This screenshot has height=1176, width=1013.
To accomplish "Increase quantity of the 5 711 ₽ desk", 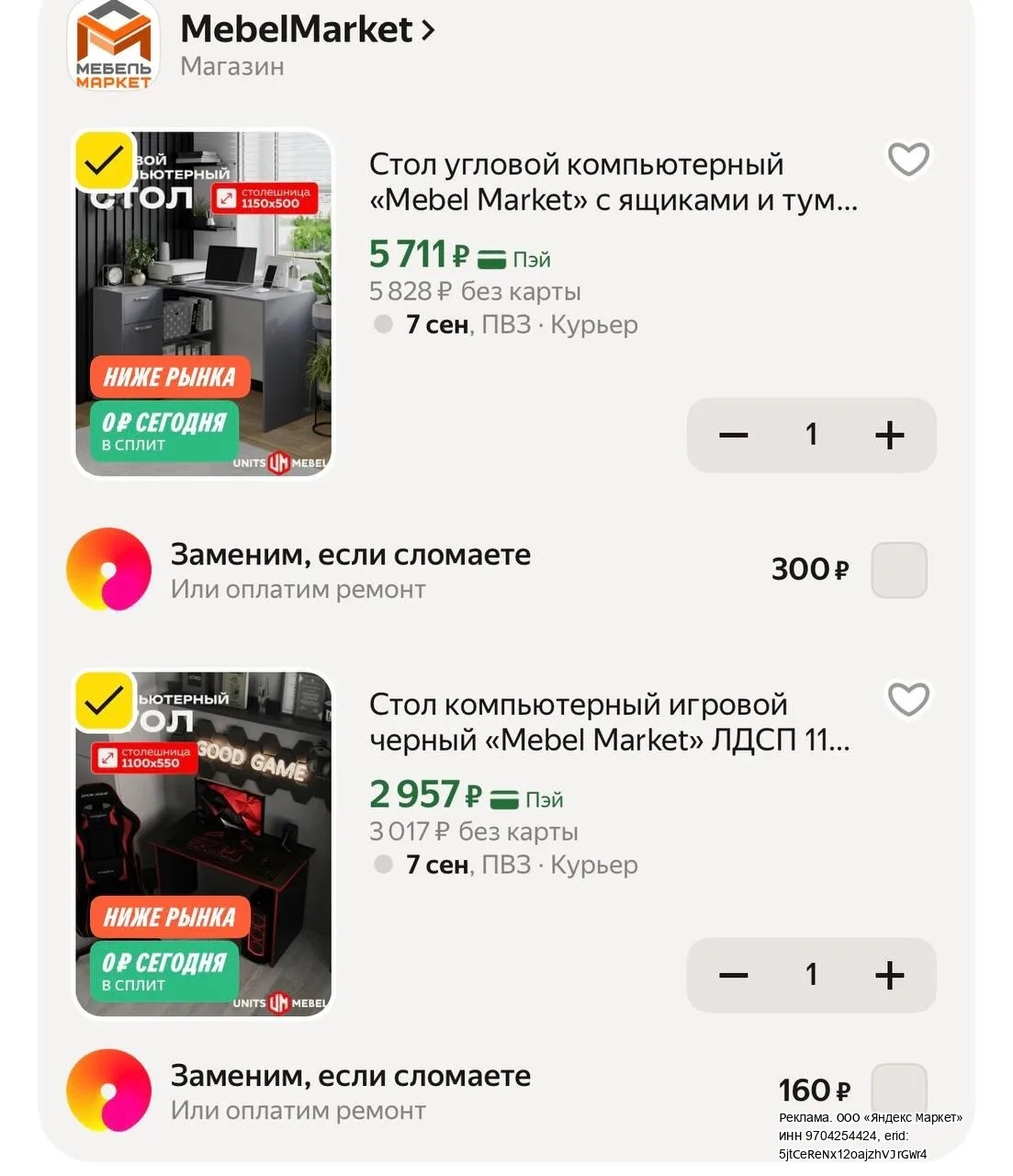I will pos(889,435).
